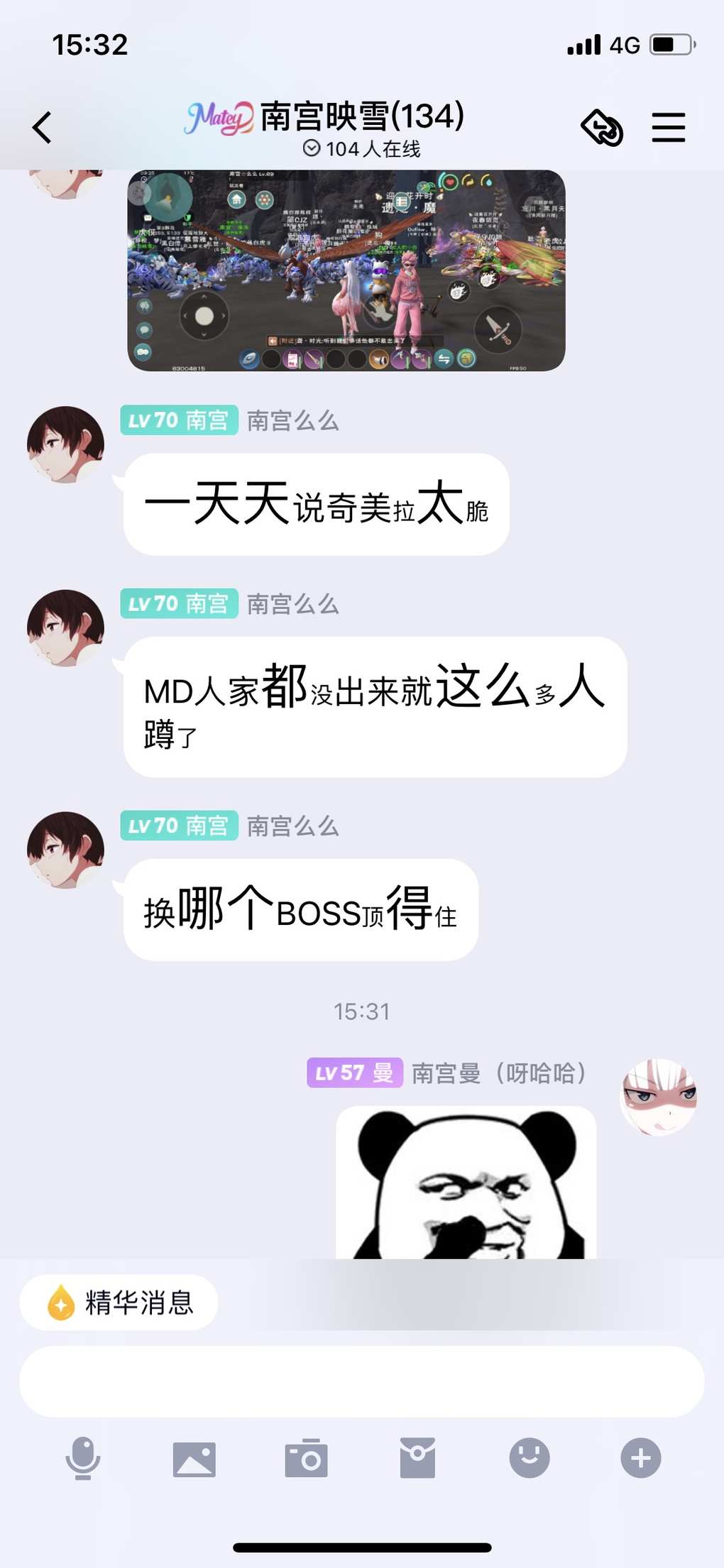Open the group chat menu icon
Viewport: 724px width, 1568px height.
point(668,128)
